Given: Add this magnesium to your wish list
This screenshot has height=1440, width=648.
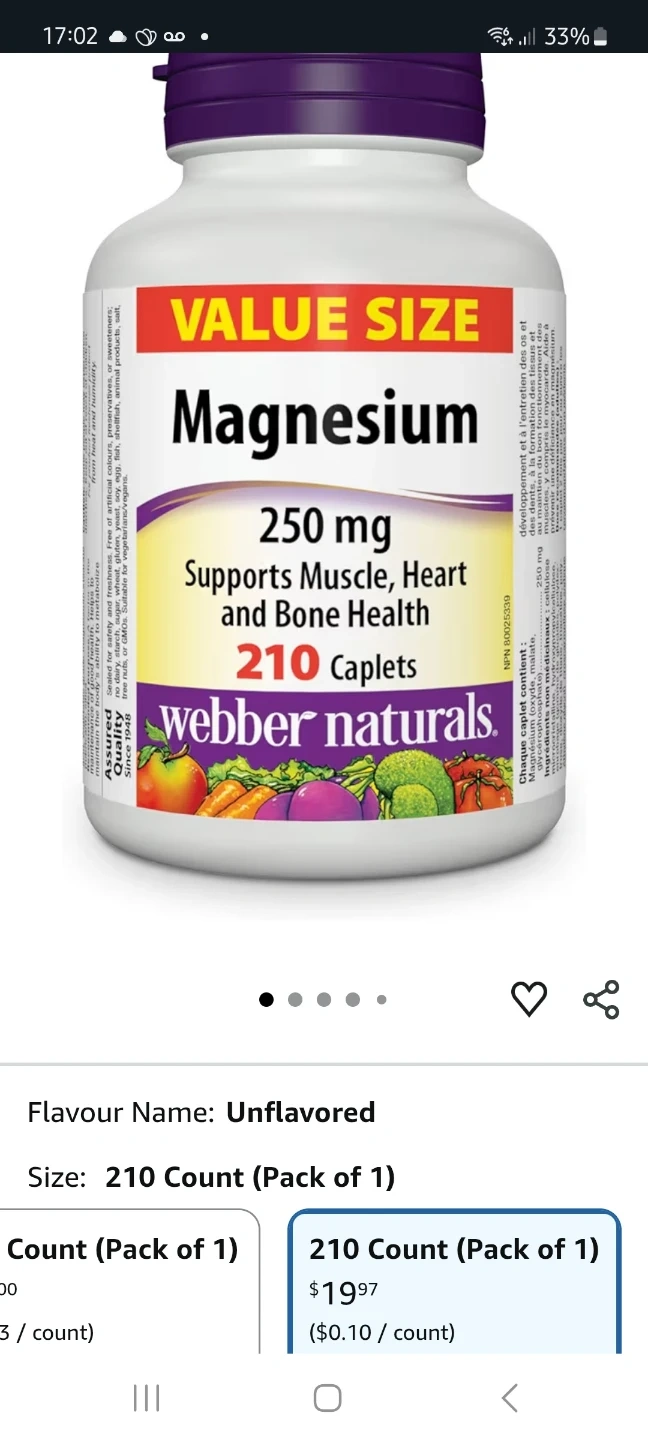Looking at the screenshot, I should [x=529, y=999].
